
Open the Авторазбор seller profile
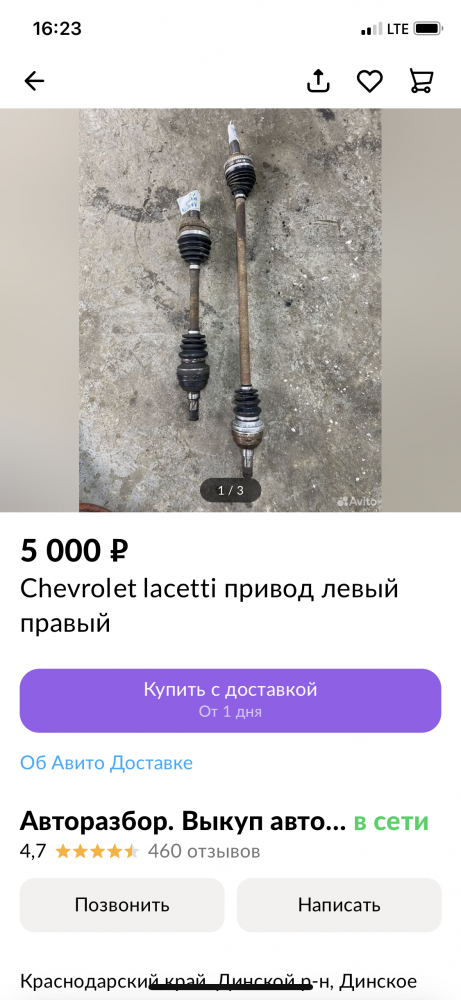pos(183,822)
